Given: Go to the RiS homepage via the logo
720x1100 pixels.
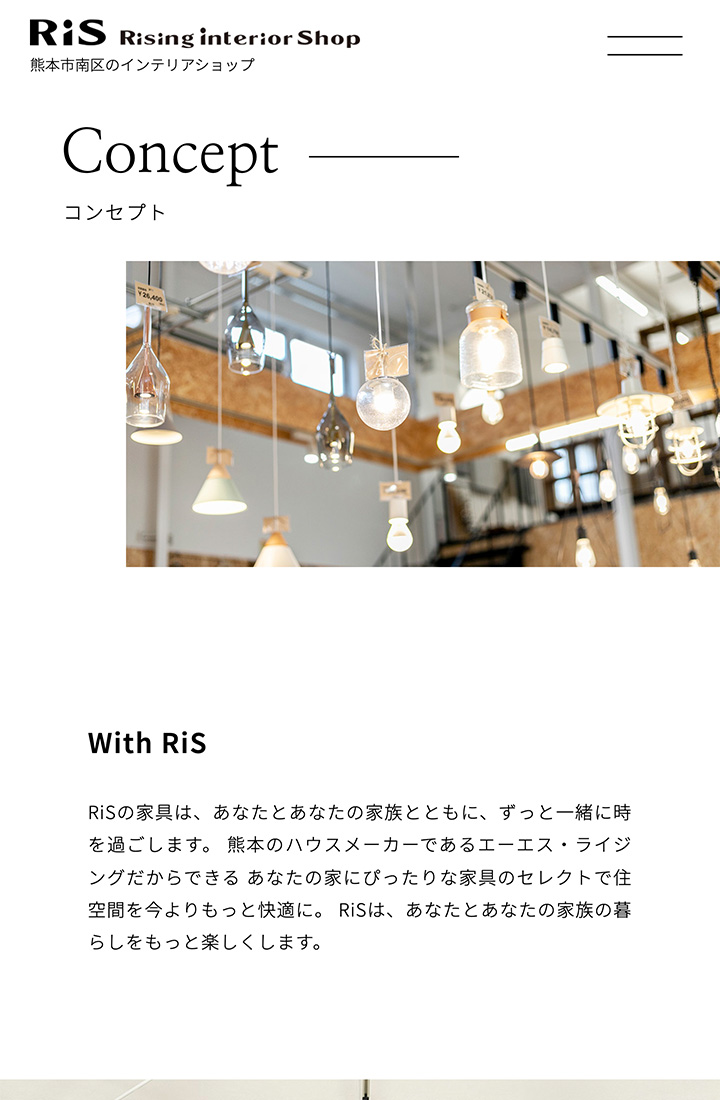Looking at the screenshot, I should pyautogui.click(x=194, y=36).
